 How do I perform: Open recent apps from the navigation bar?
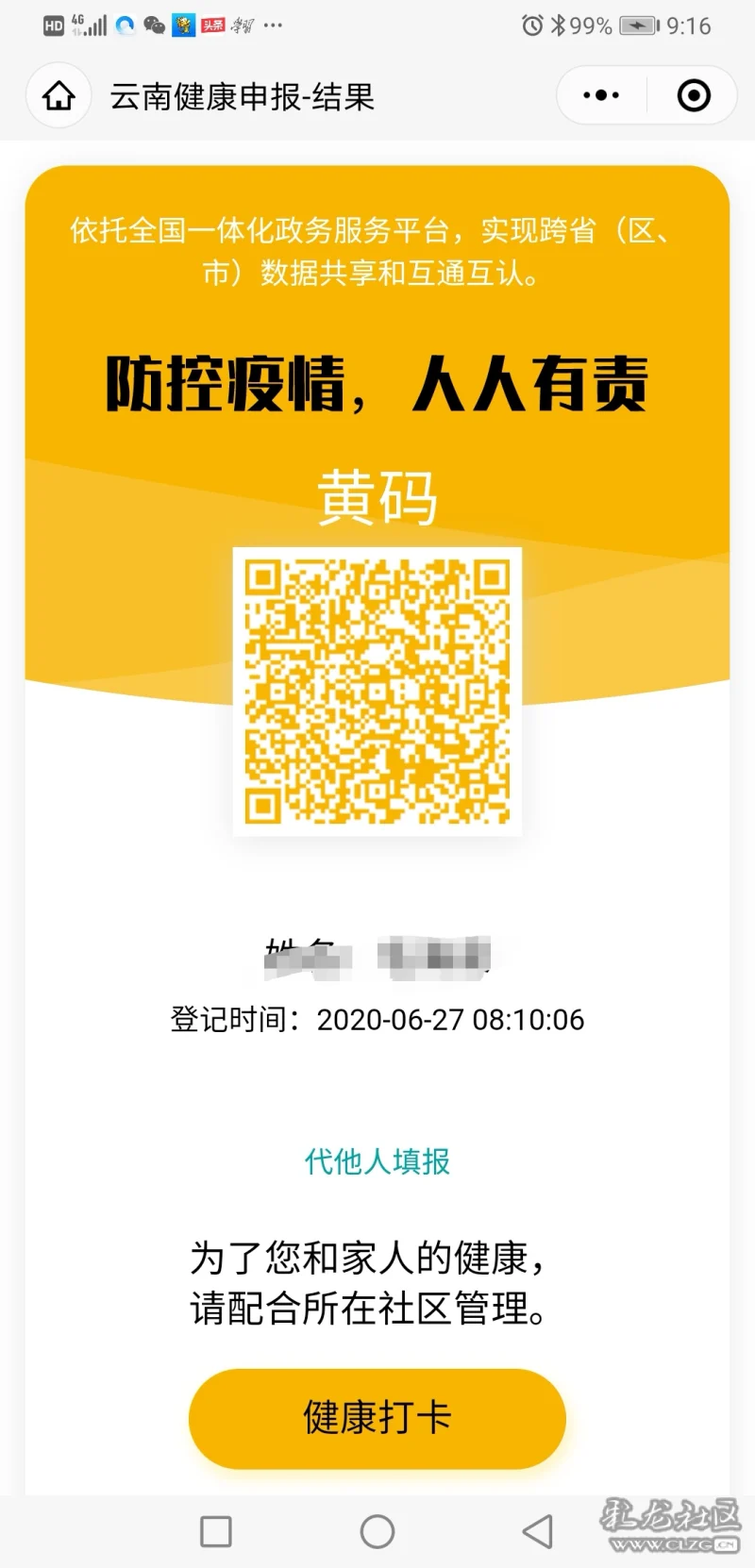coord(216,1531)
